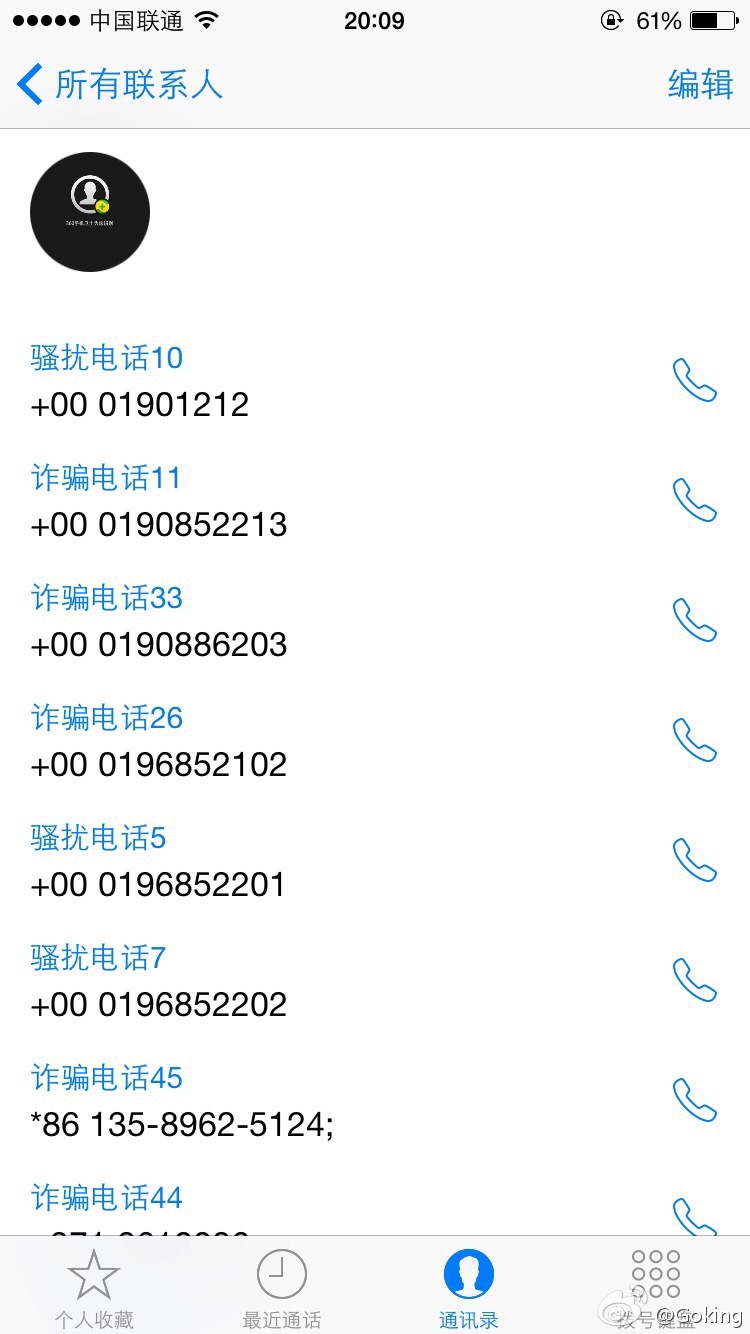This screenshot has width=750, height=1334.
Task: Tap 编辑 to edit this contact
Action: (x=700, y=84)
